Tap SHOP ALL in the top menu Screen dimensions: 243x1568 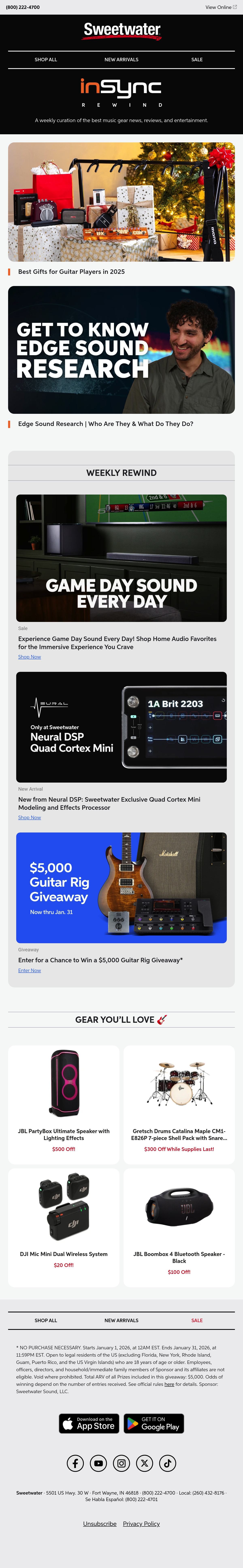pyautogui.click(x=46, y=60)
